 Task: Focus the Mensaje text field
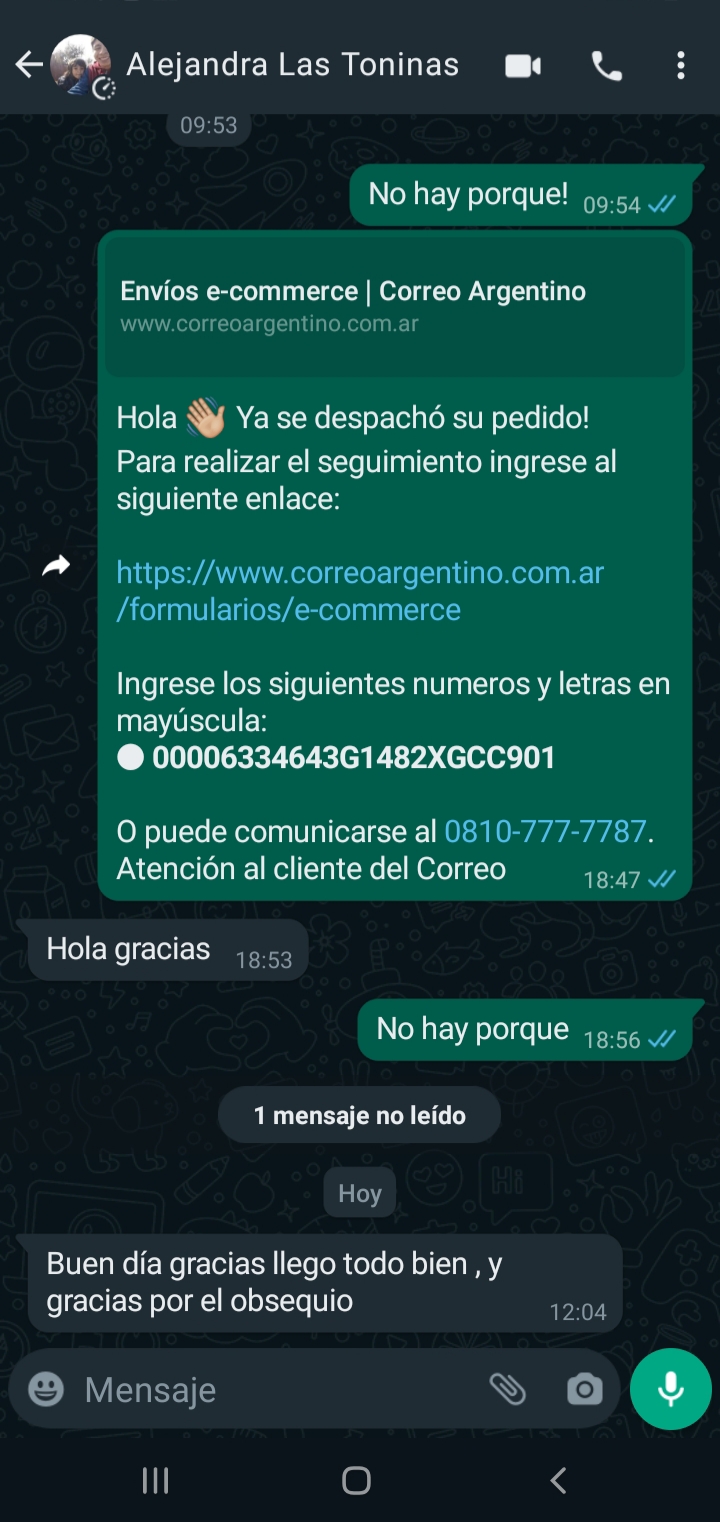[x=270, y=1390]
